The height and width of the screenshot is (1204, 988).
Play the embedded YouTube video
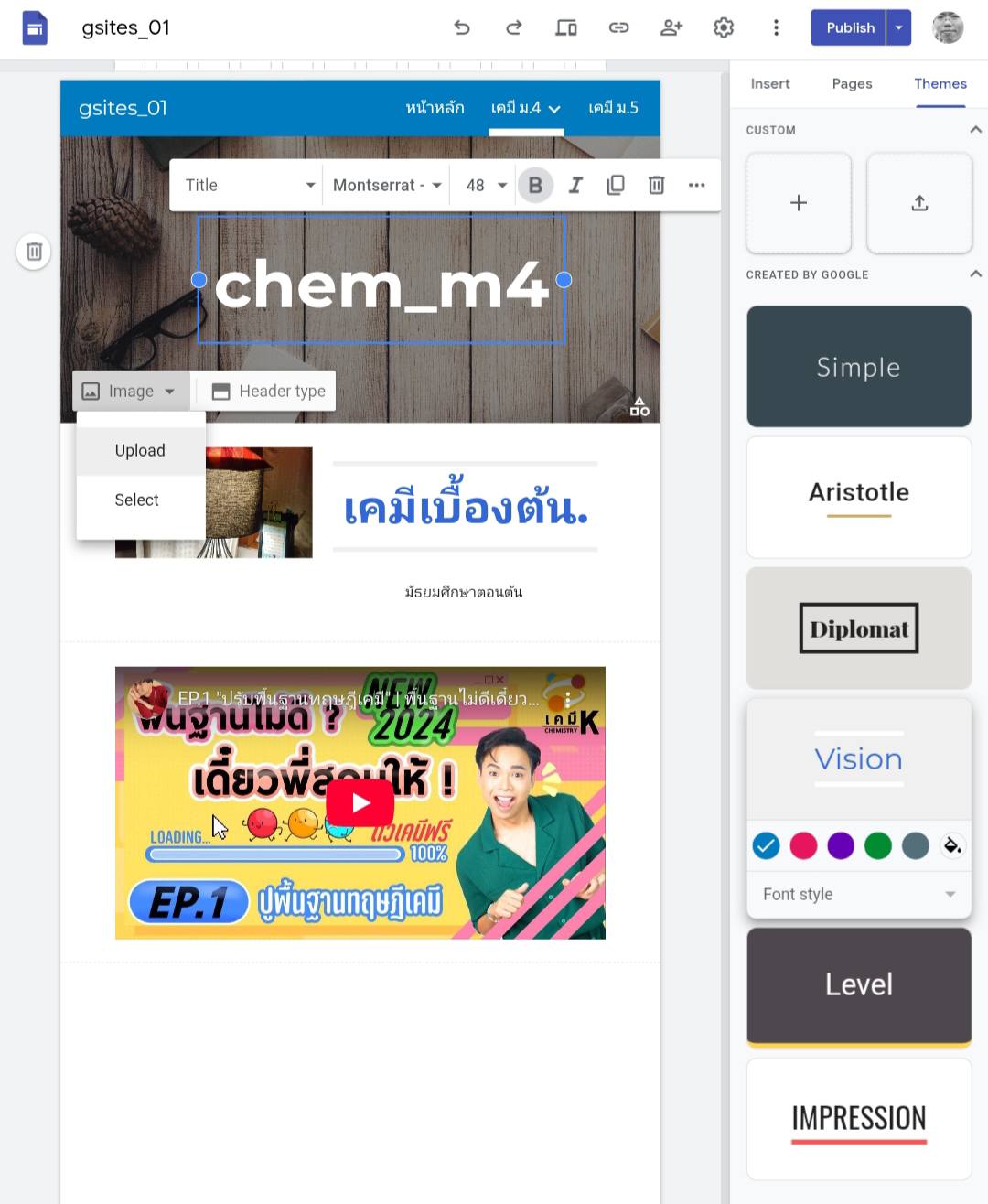pos(360,802)
